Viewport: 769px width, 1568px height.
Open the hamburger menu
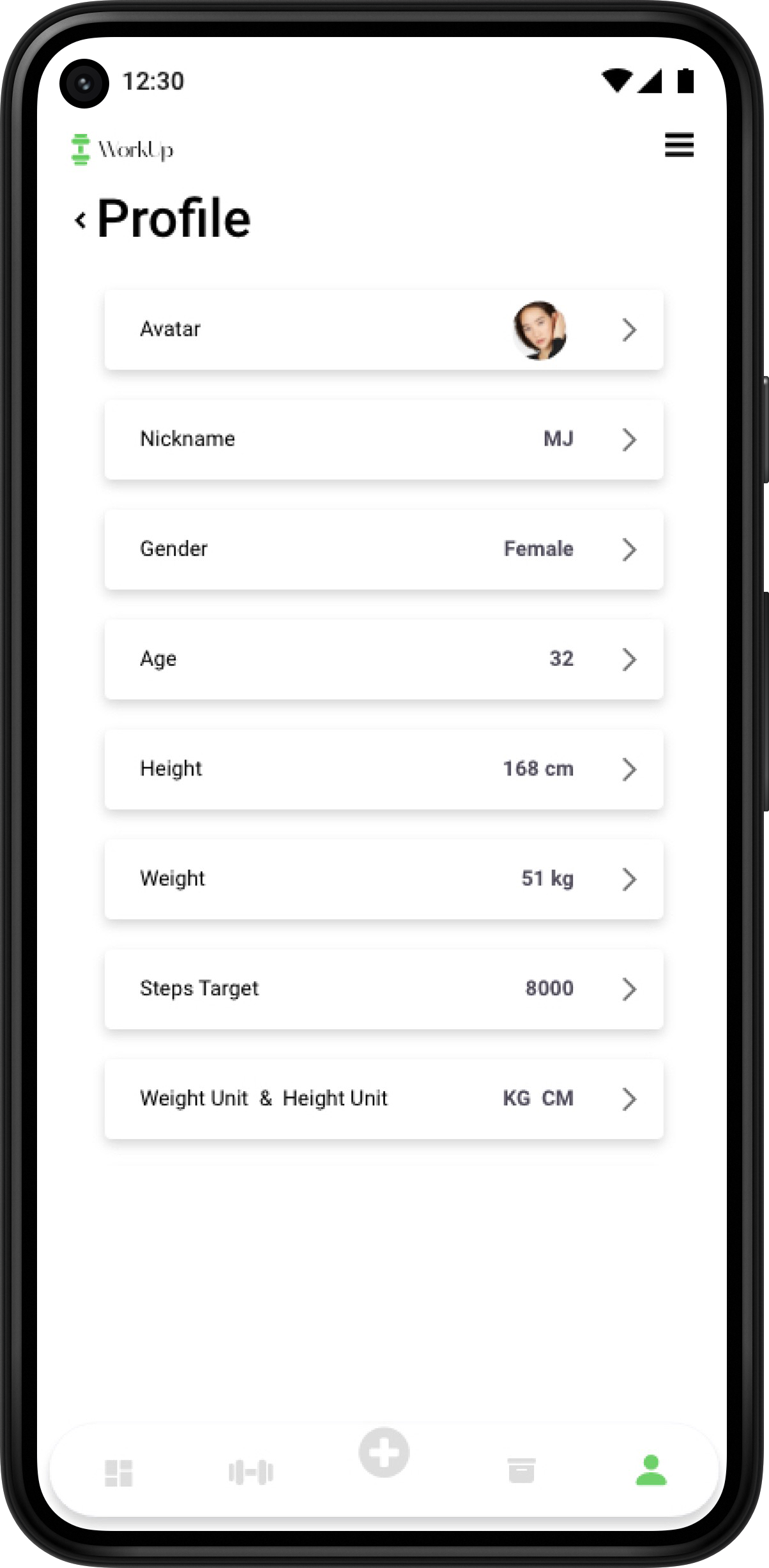pos(679,145)
